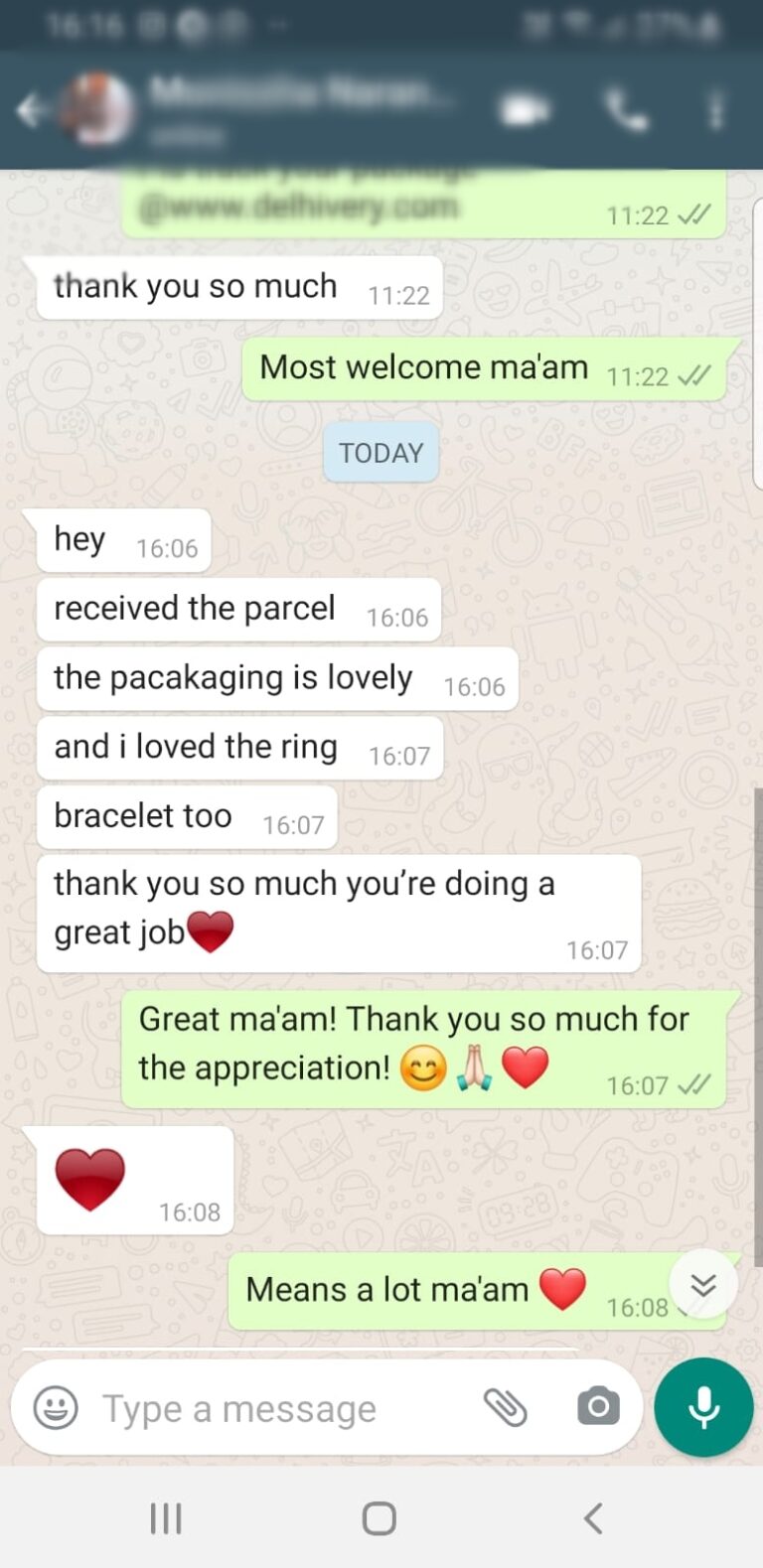
Task: Tap the system back button
Action: coord(593,1518)
